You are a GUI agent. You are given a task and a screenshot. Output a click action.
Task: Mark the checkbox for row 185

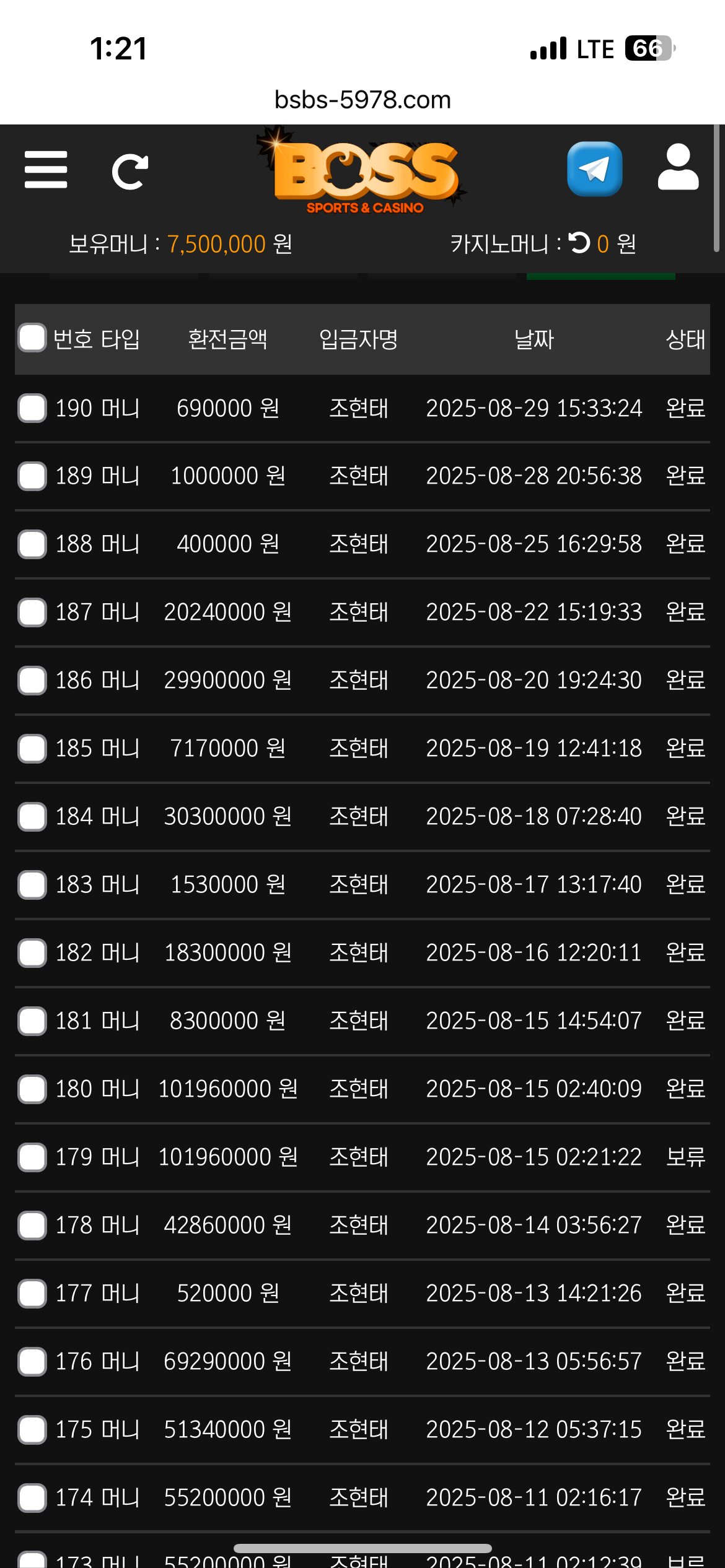coord(32,749)
